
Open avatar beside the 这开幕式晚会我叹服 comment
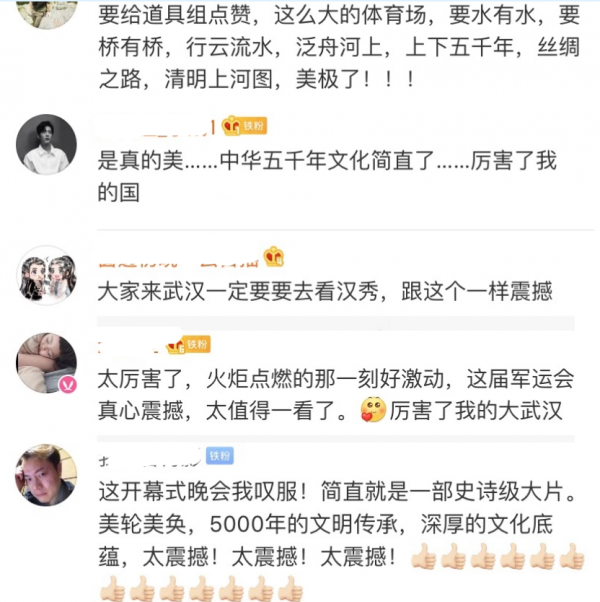[x=46, y=472]
